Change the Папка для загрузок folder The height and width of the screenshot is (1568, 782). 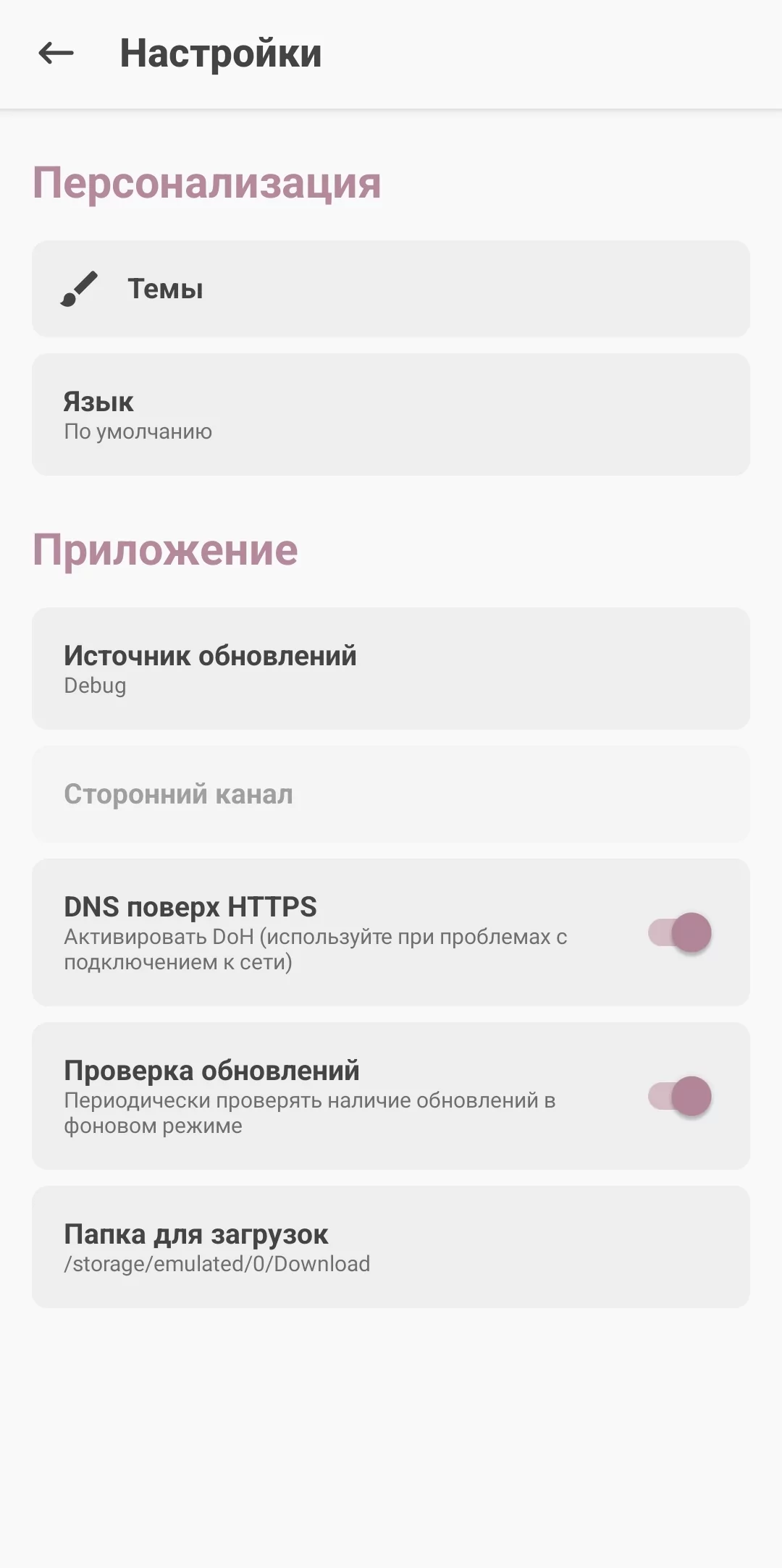[390, 1247]
